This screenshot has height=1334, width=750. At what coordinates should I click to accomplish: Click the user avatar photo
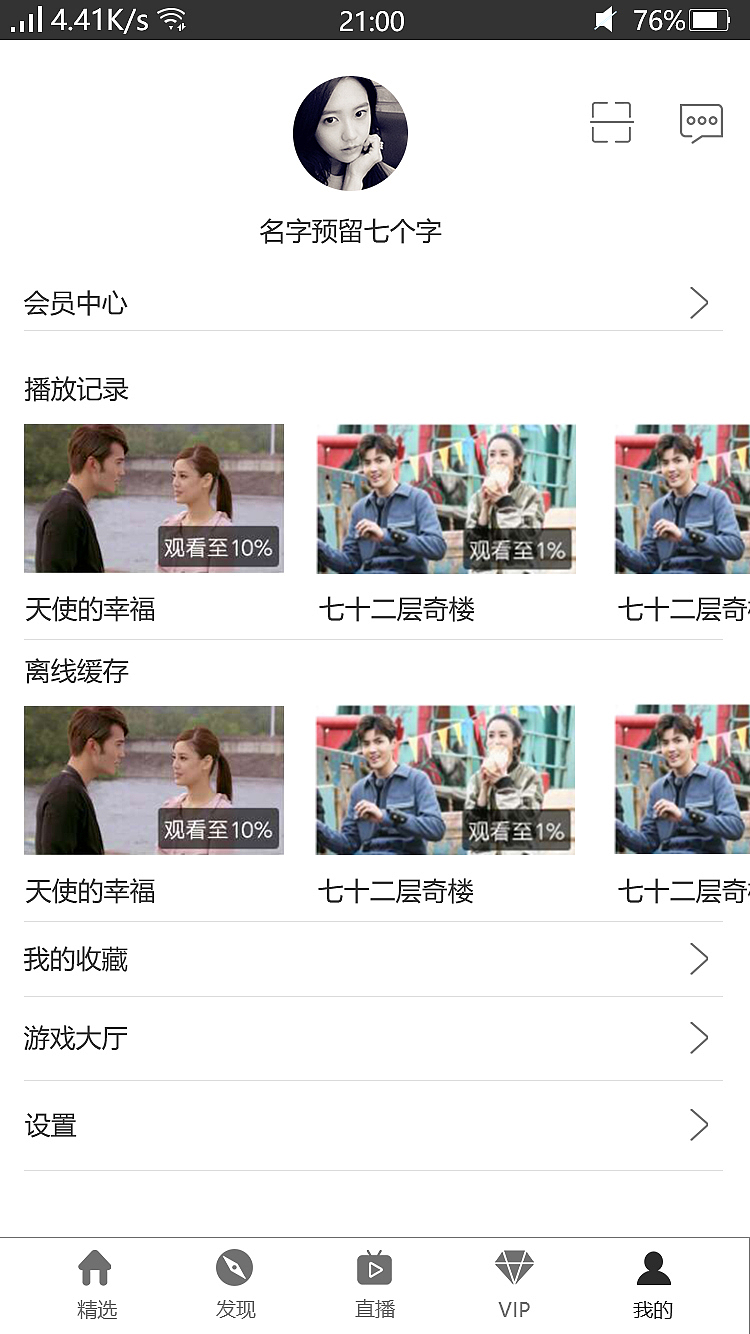[x=350, y=133]
